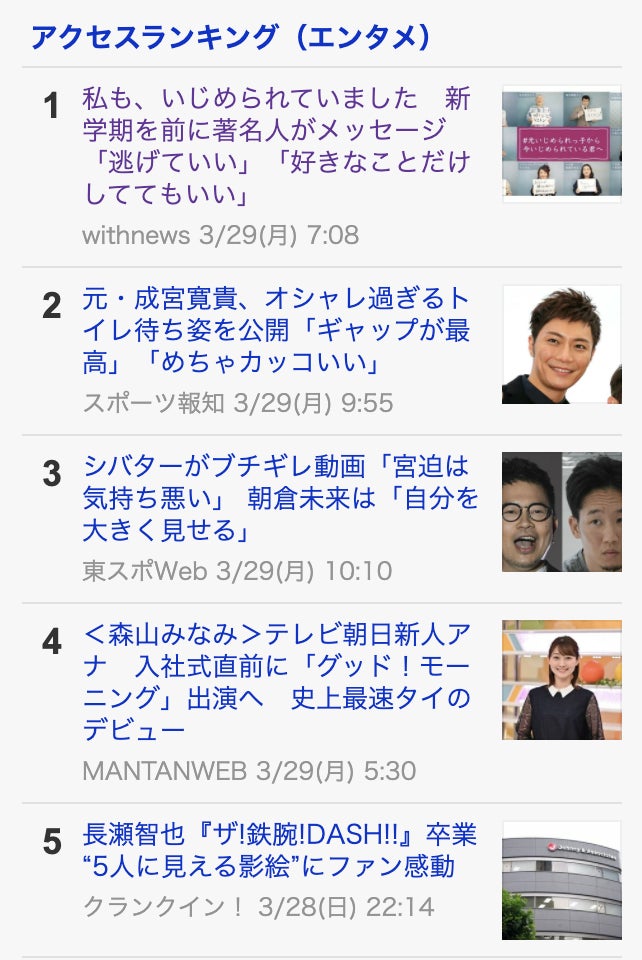
Task: Tap the 成宮寛貴 article photo
Action: click(x=561, y=344)
